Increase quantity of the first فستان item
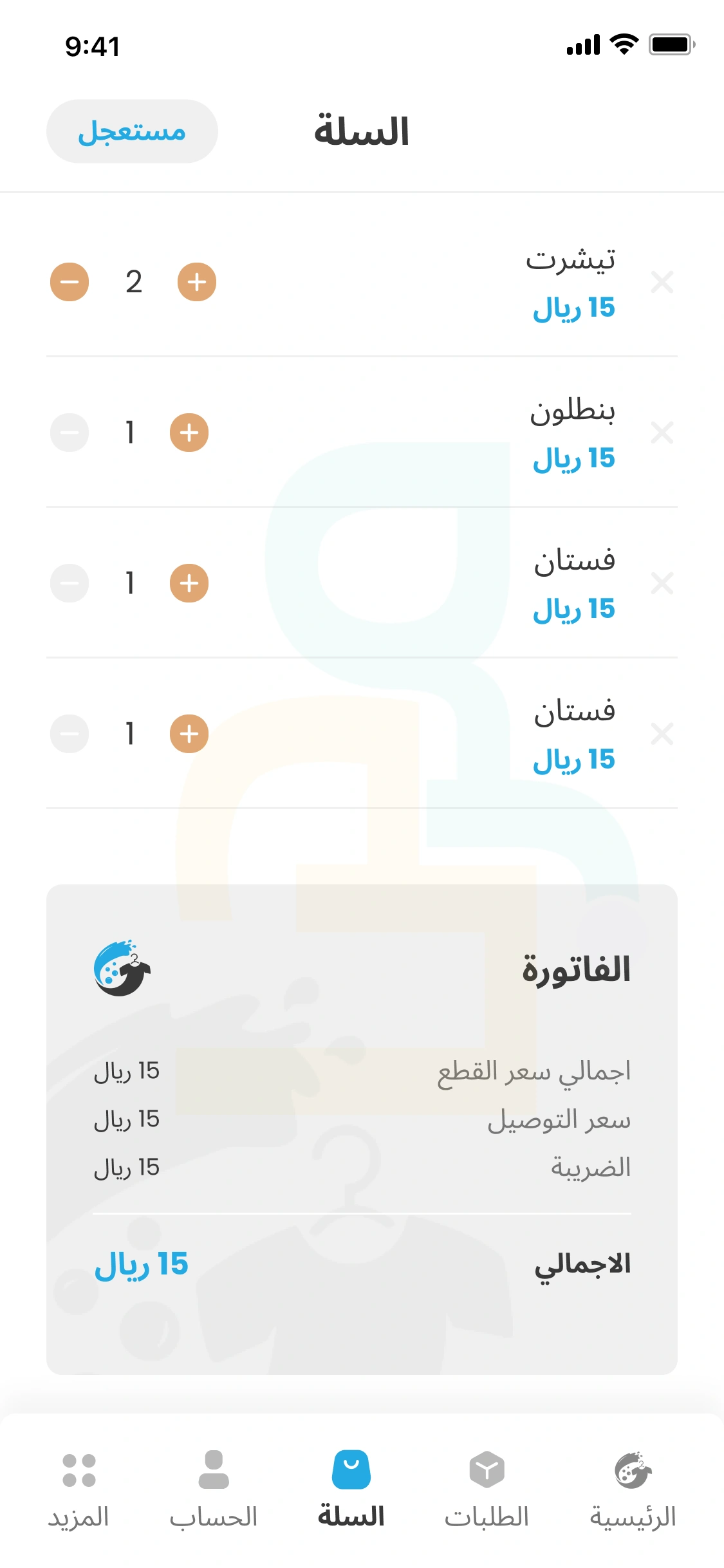 point(189,583)
